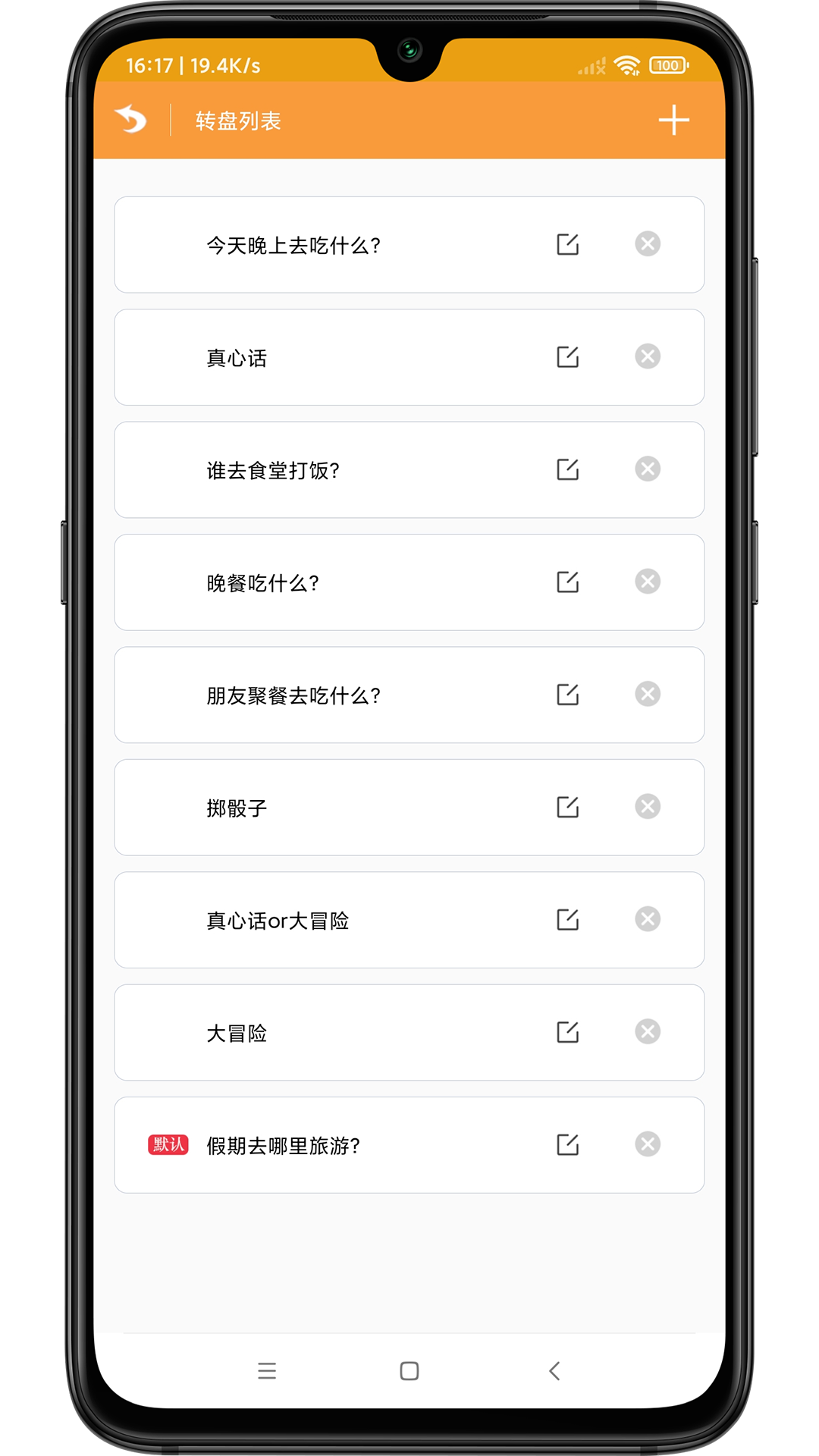Delete the 掷骰子 wheel
This screenshot has height=1456, width=819.
648,807
